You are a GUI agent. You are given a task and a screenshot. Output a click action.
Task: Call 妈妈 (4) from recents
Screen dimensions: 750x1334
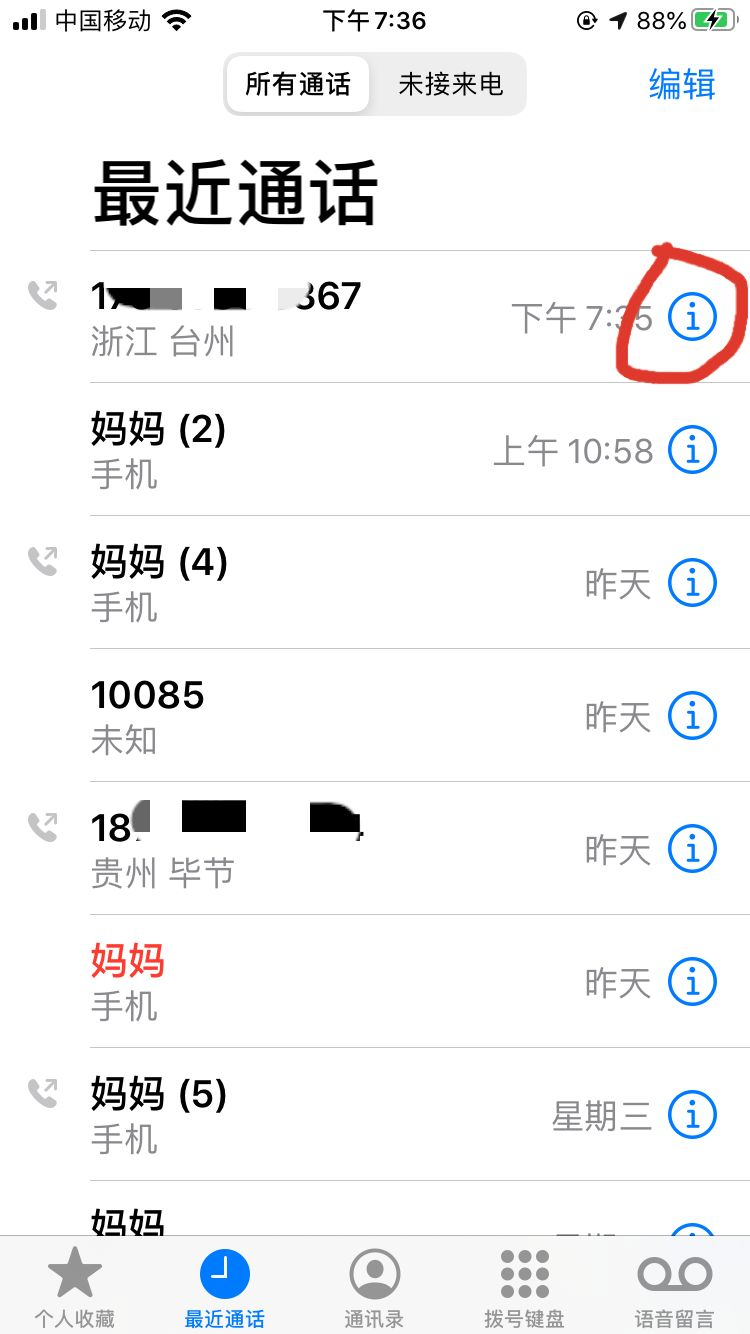300,583
